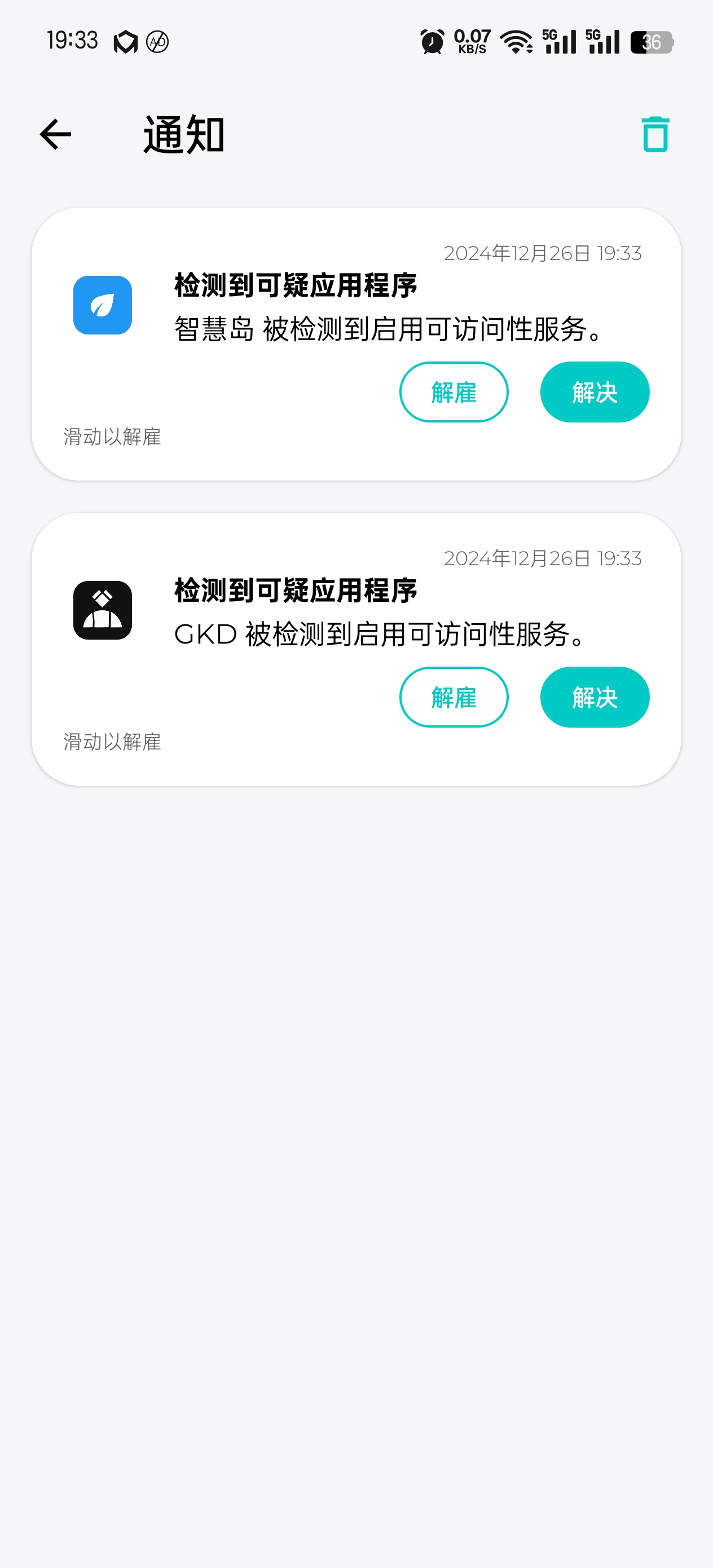Resolve the 智慧岛 accessibility warning
The image size is (713, 1568).
[x=595, y=392]
